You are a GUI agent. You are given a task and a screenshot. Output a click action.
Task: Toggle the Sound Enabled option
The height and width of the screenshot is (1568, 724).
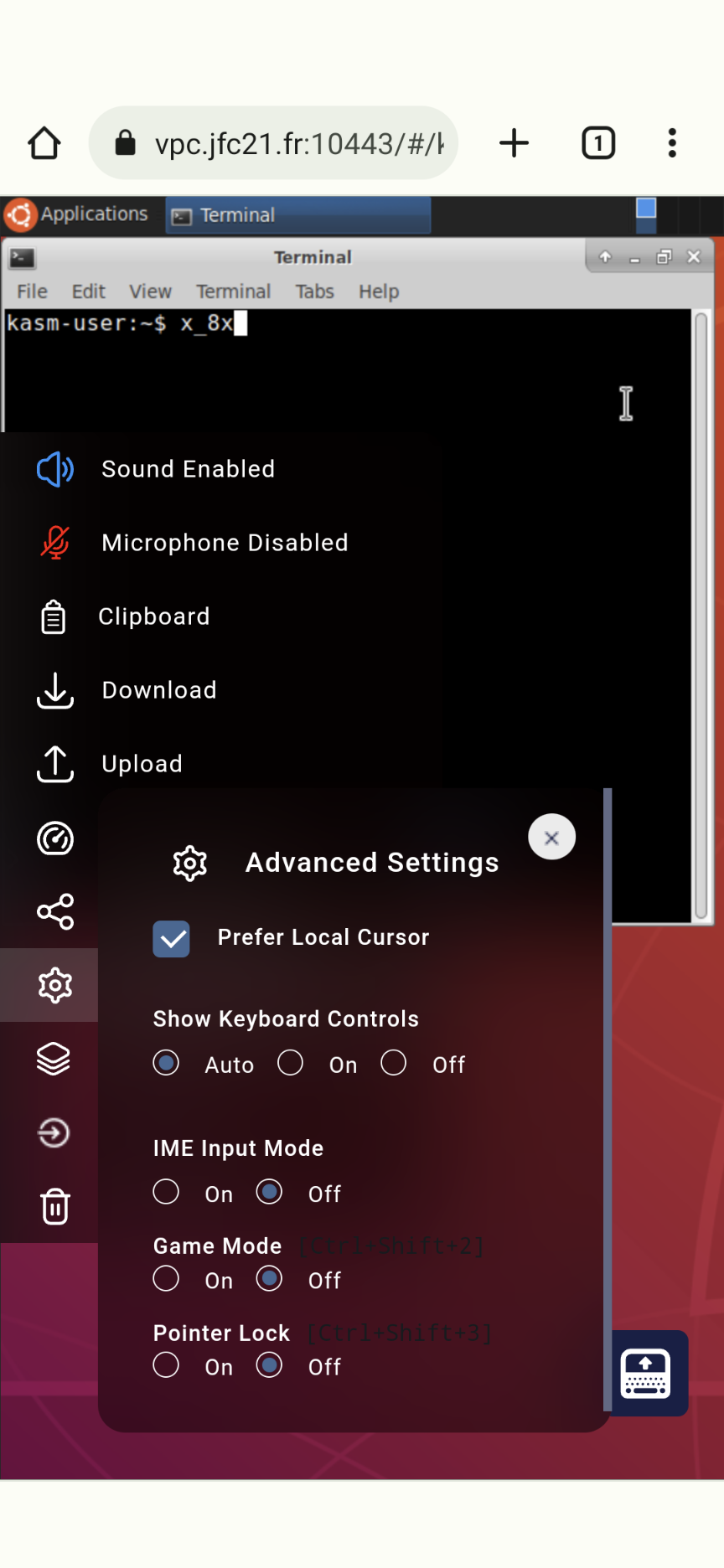coord(188,469)
